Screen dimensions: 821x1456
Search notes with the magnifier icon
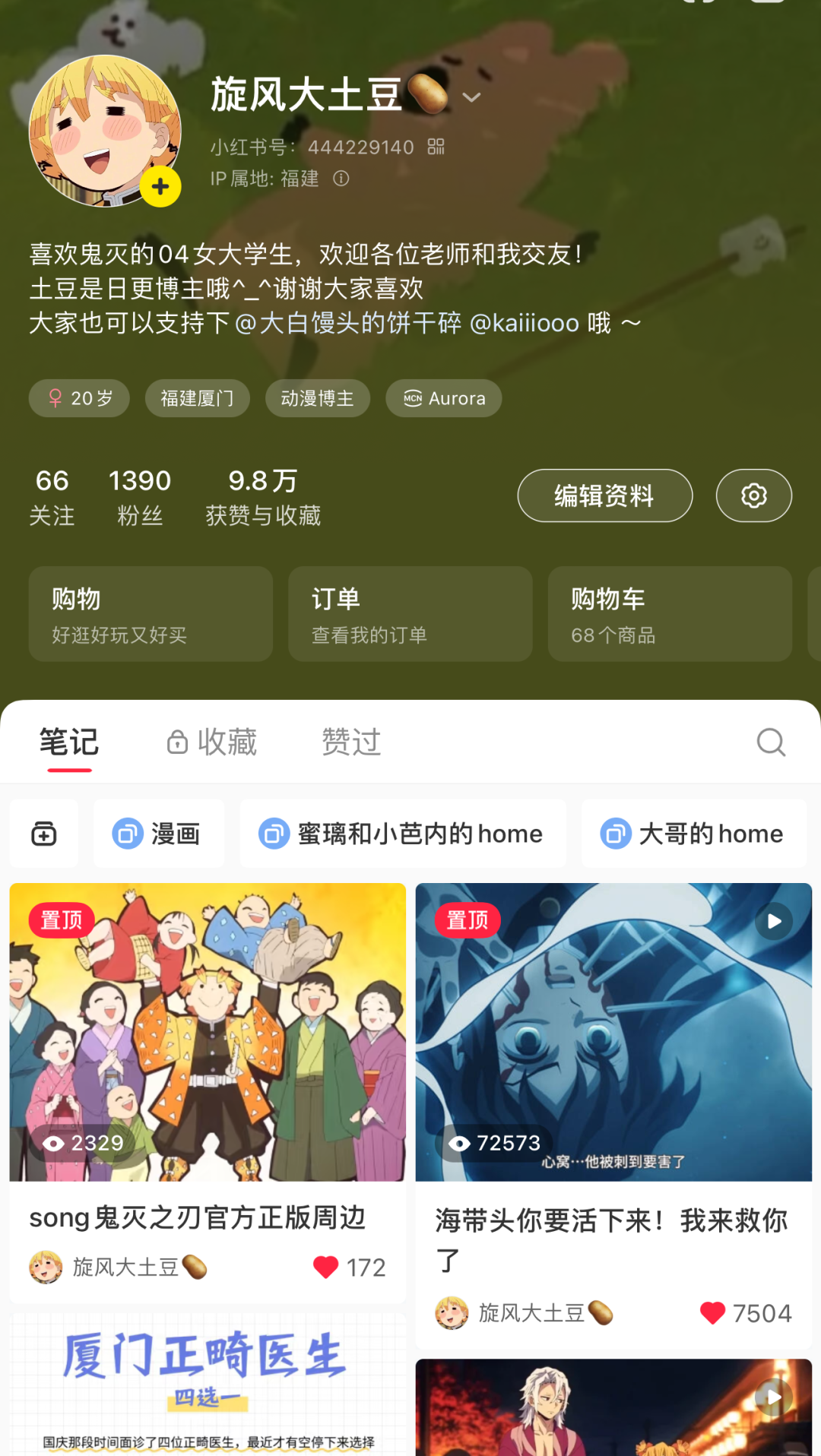771,742
